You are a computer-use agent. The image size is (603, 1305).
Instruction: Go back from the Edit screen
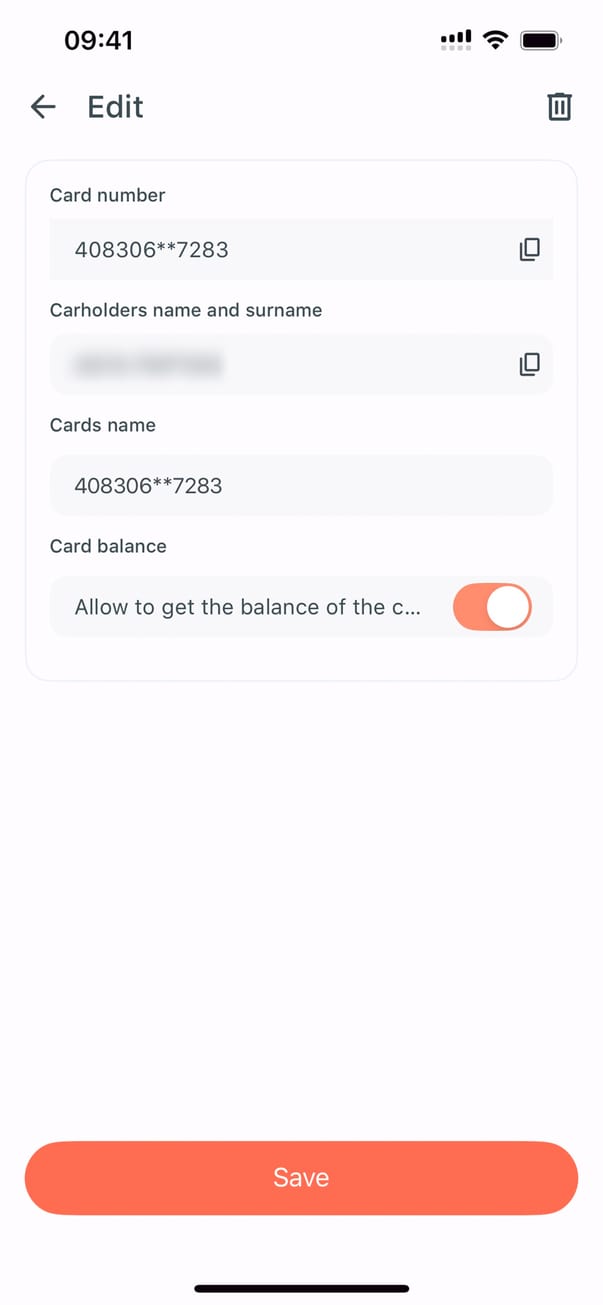(x=43, y=106)
